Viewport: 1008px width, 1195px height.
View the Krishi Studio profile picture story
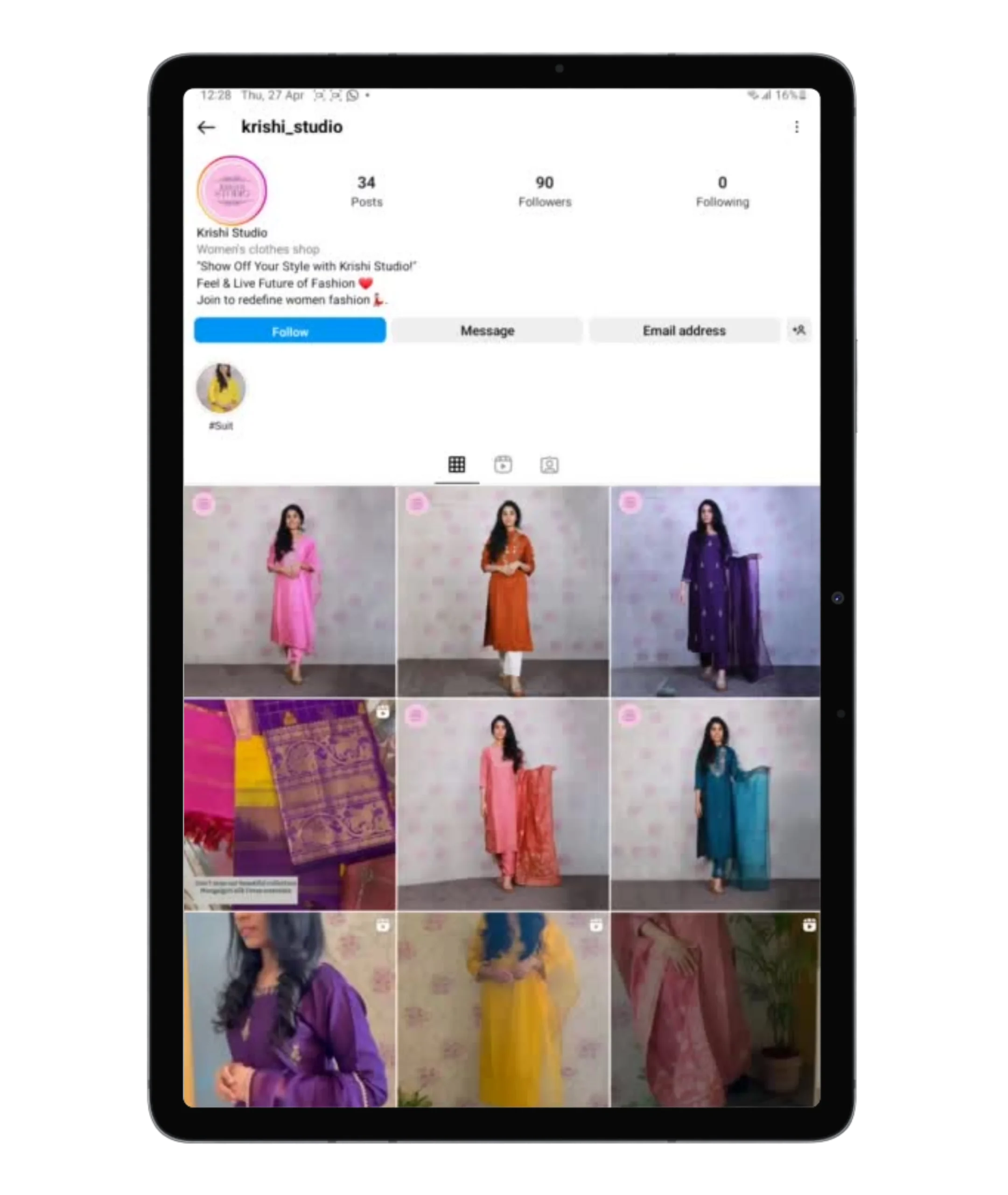coord(232,191)
